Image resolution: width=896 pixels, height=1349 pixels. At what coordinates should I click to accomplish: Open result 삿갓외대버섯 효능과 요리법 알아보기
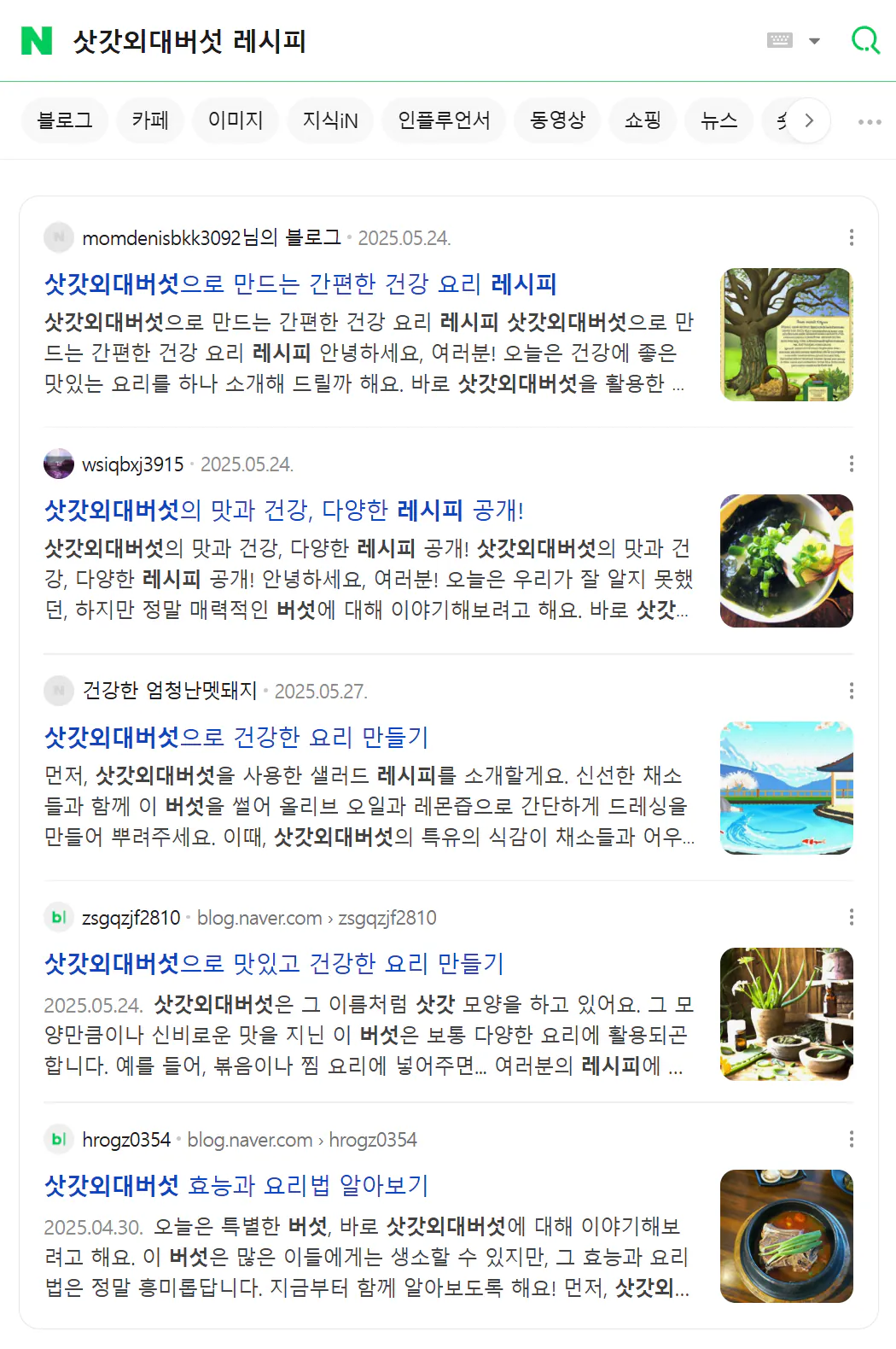point(236,1185)
